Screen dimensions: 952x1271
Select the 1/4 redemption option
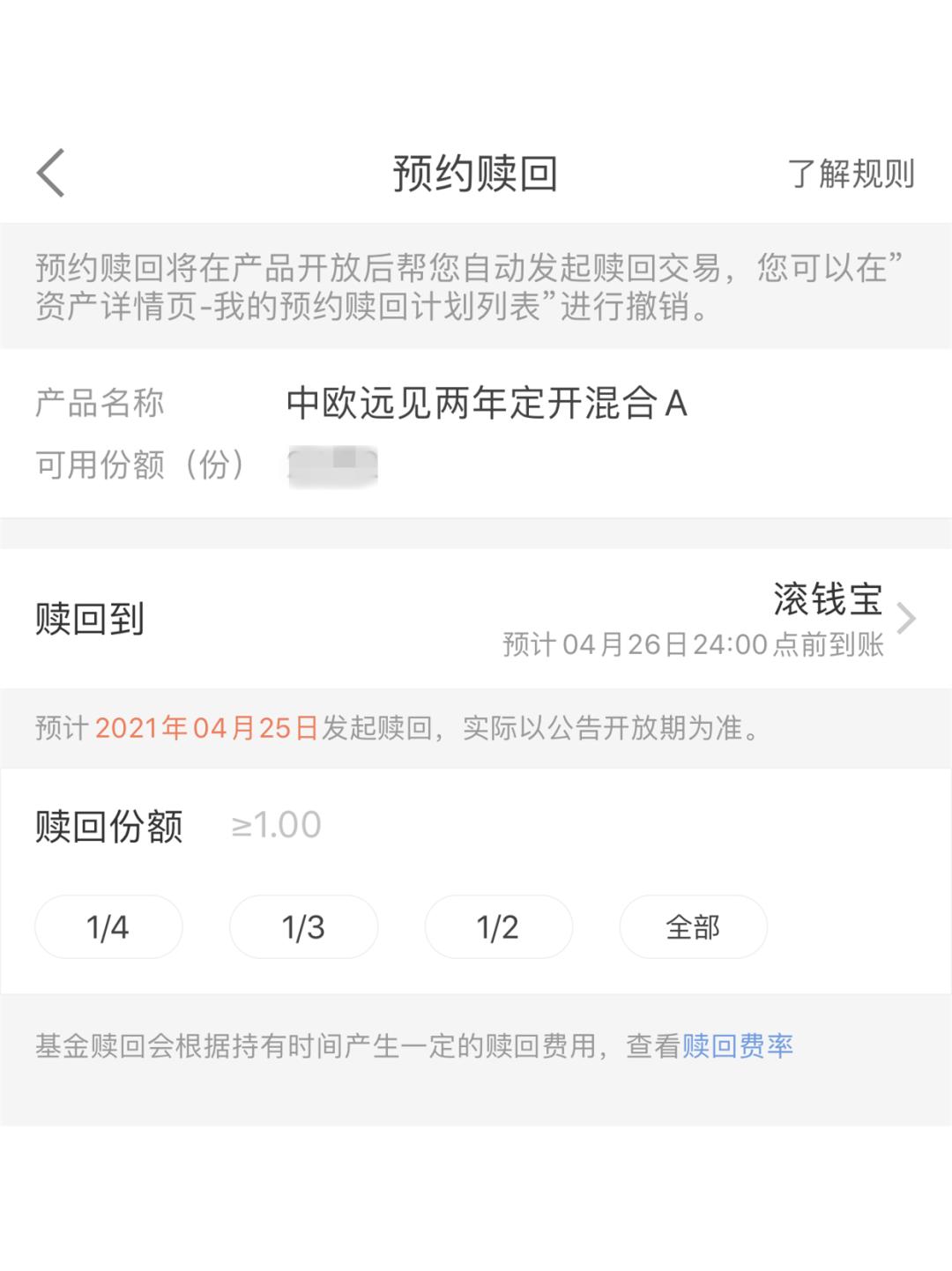pyautogui.click(x=108, y=926)
